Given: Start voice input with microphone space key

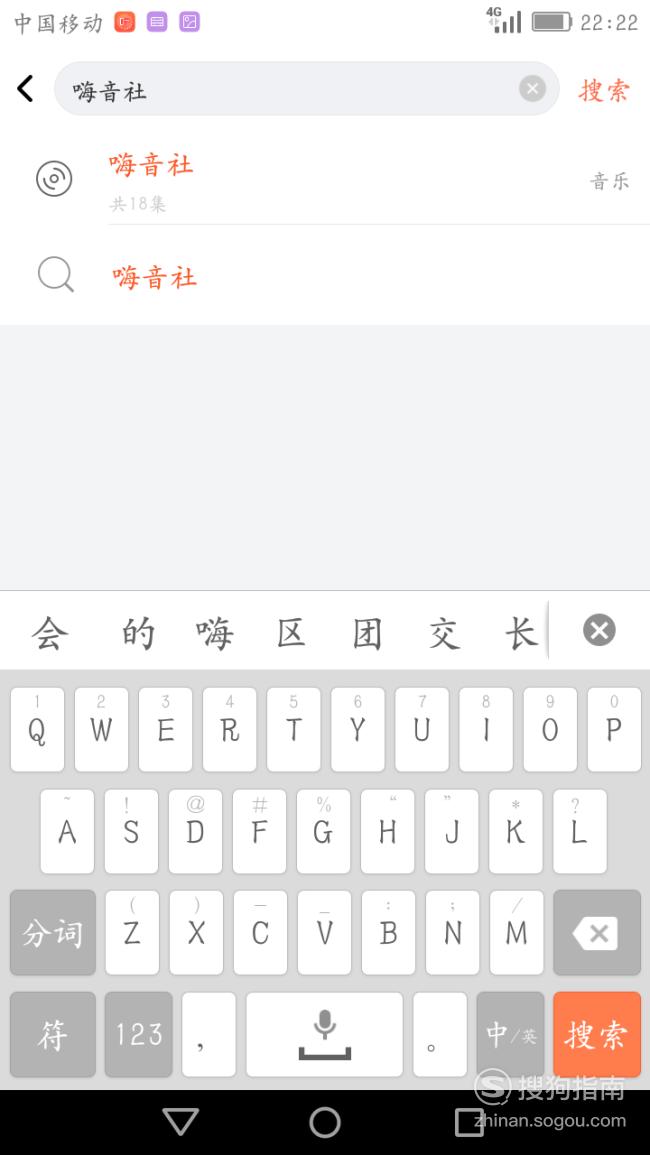Looking at the screenshot, I should [x=324, y=1034].
